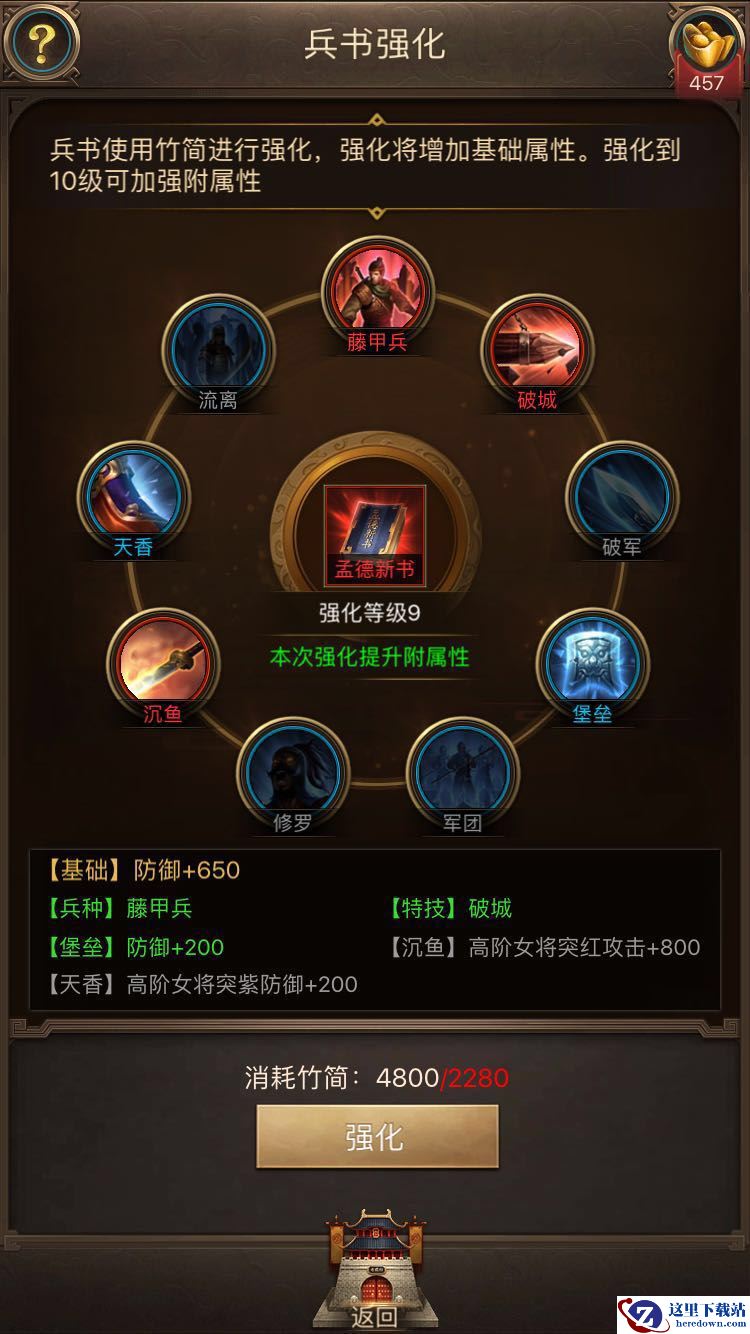Tap the 返回 gate to go back
750x1334 pixels.
coord(375,1268)
